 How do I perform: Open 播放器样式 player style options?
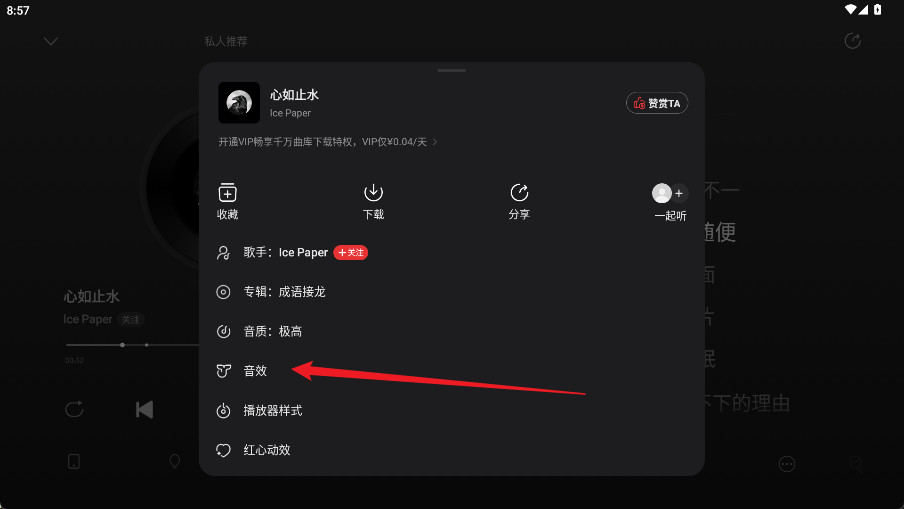pyautogui.click(x=272, y=411)
